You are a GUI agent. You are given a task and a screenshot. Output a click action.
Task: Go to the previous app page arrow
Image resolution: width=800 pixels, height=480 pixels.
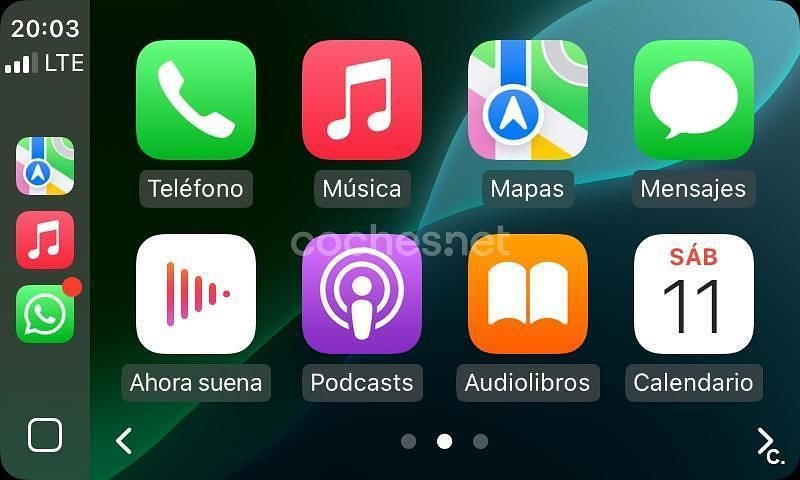(124, 441)
